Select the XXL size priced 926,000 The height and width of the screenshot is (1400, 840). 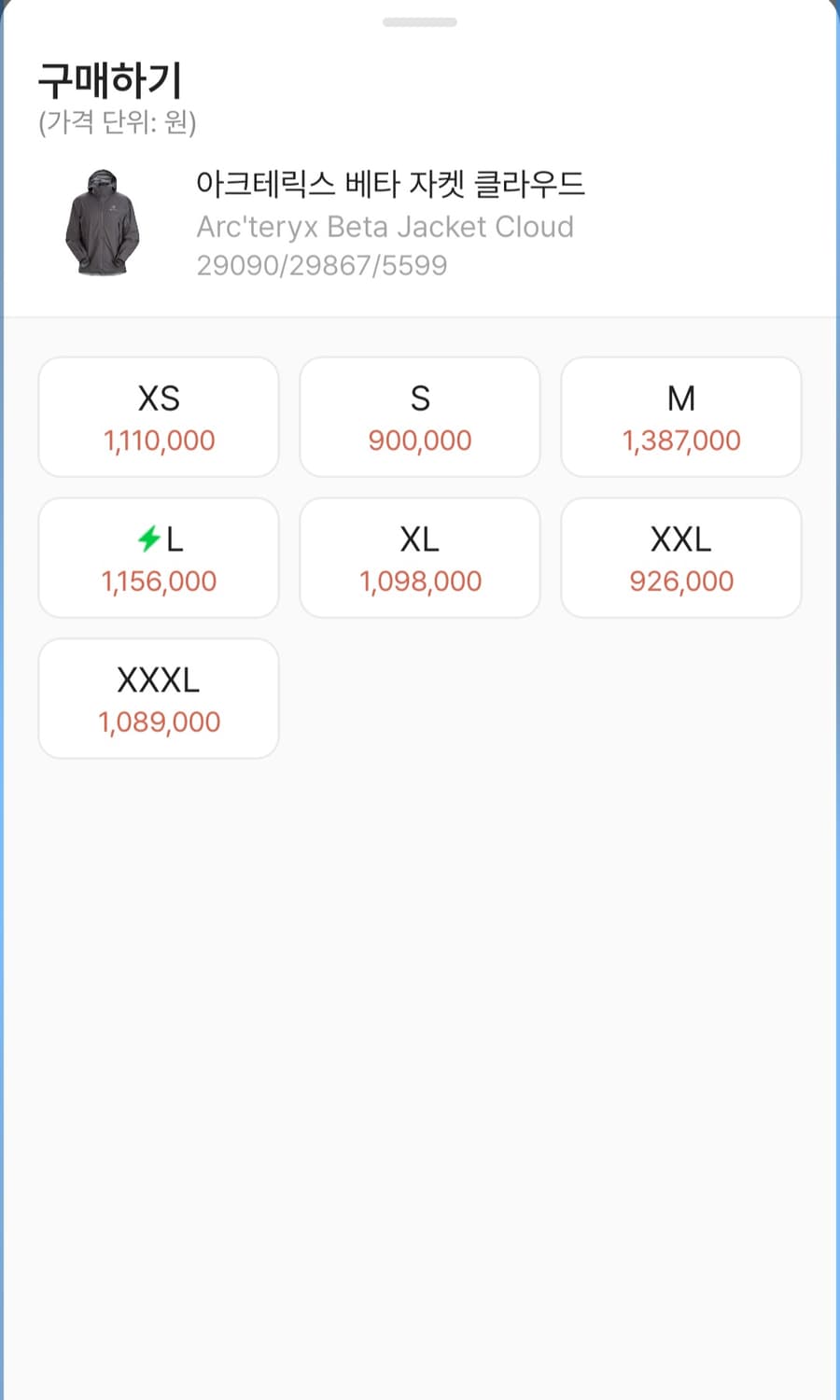[680, 557]
